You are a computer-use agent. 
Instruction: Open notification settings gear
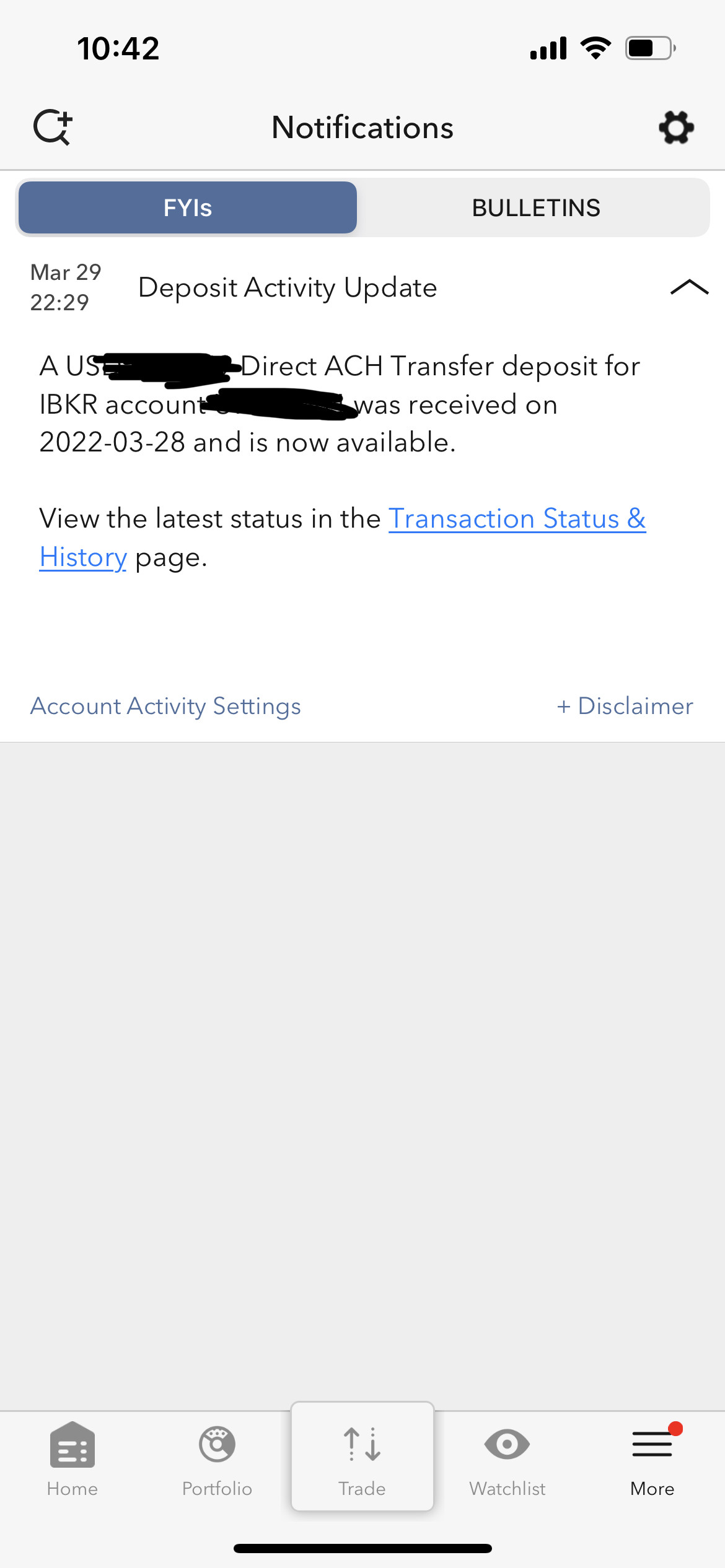(x=676, y=128)
